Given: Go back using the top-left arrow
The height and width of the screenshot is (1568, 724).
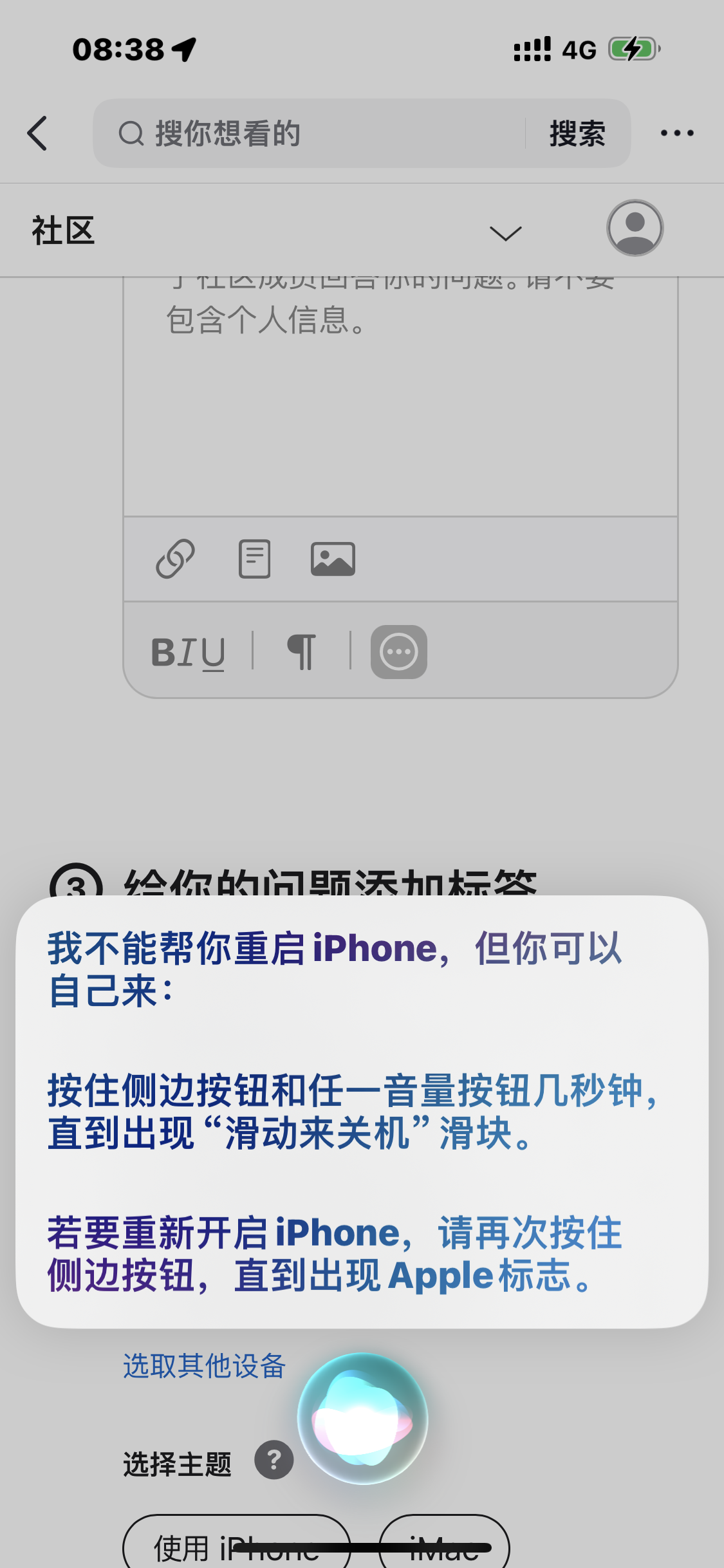Looking at the screenshot, I should click(x=37, y=133).
